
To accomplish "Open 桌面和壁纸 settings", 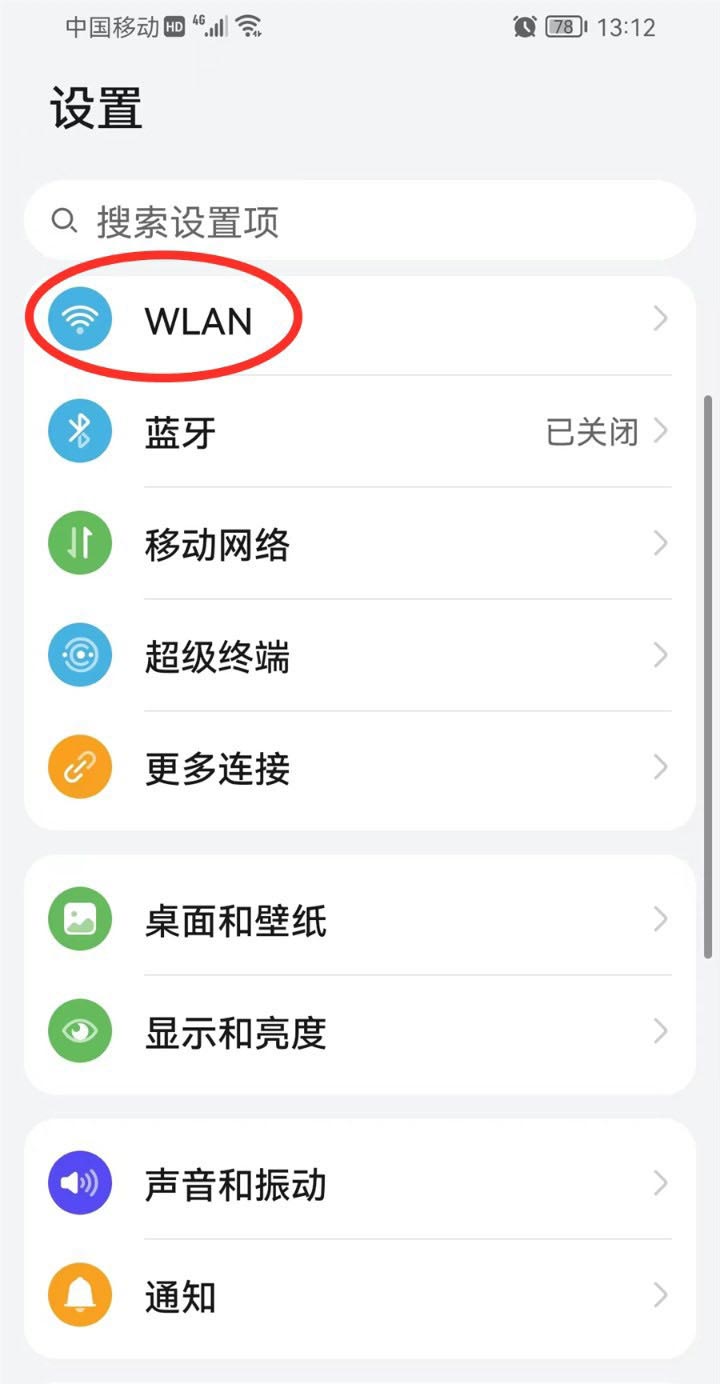I will [x=360, y=920].
